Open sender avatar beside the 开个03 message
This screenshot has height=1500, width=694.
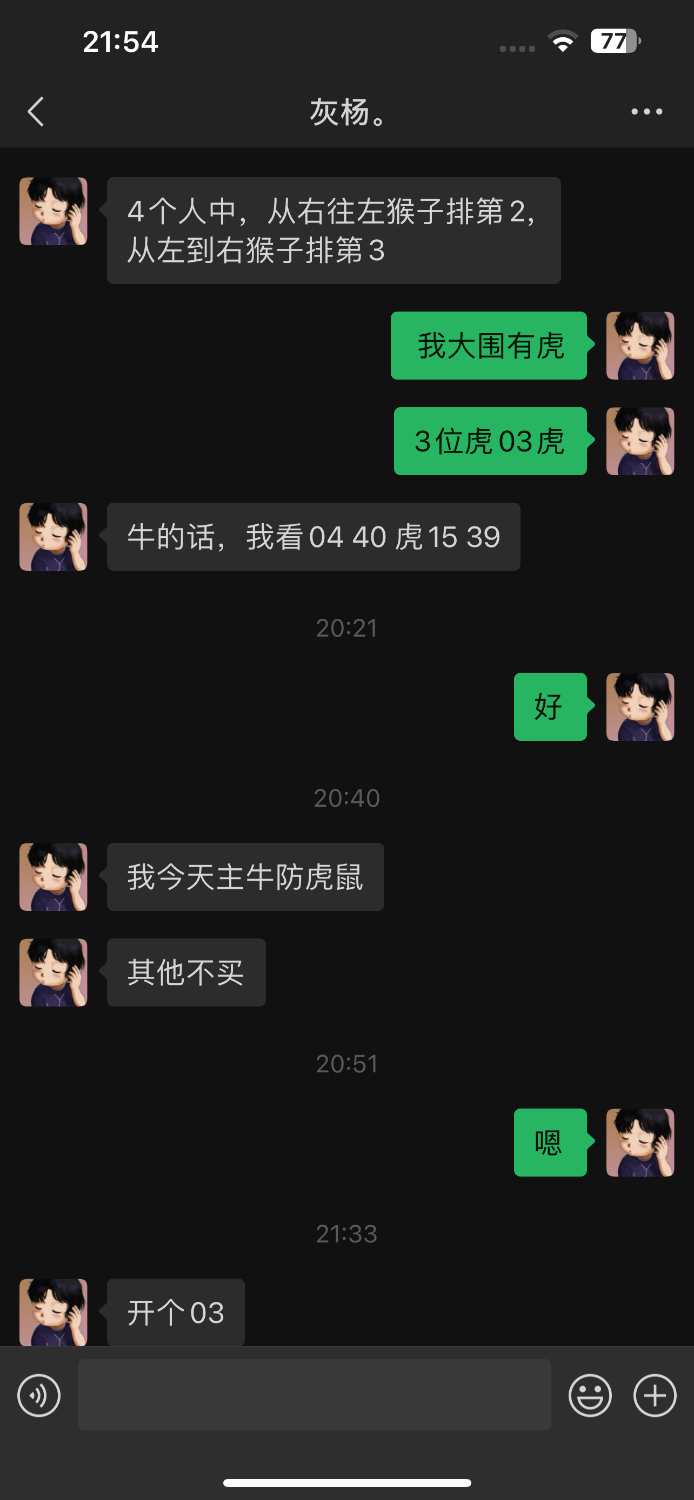click(x=53, y=1312)
